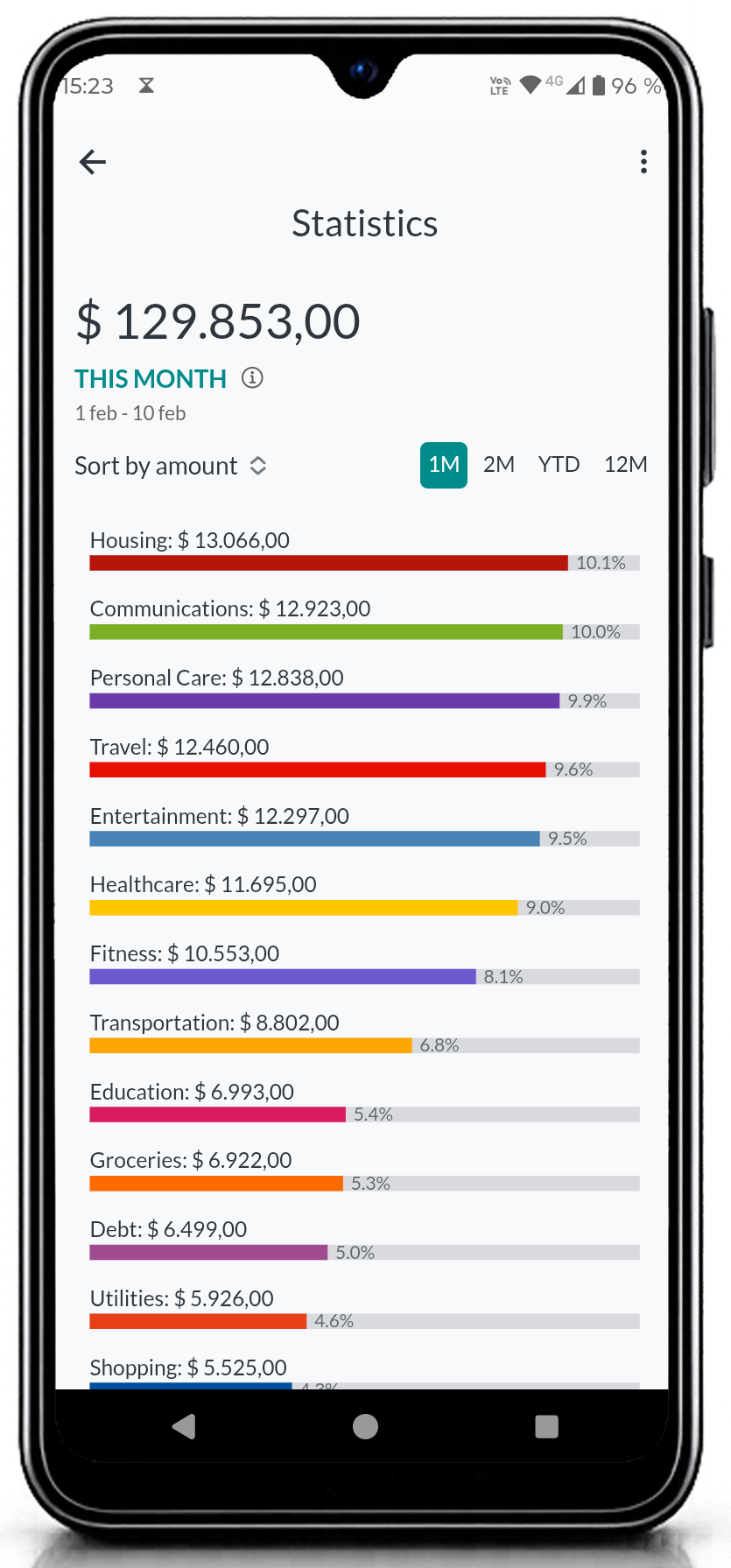
Task: Open the Housing category details
Action: point(364,551)
